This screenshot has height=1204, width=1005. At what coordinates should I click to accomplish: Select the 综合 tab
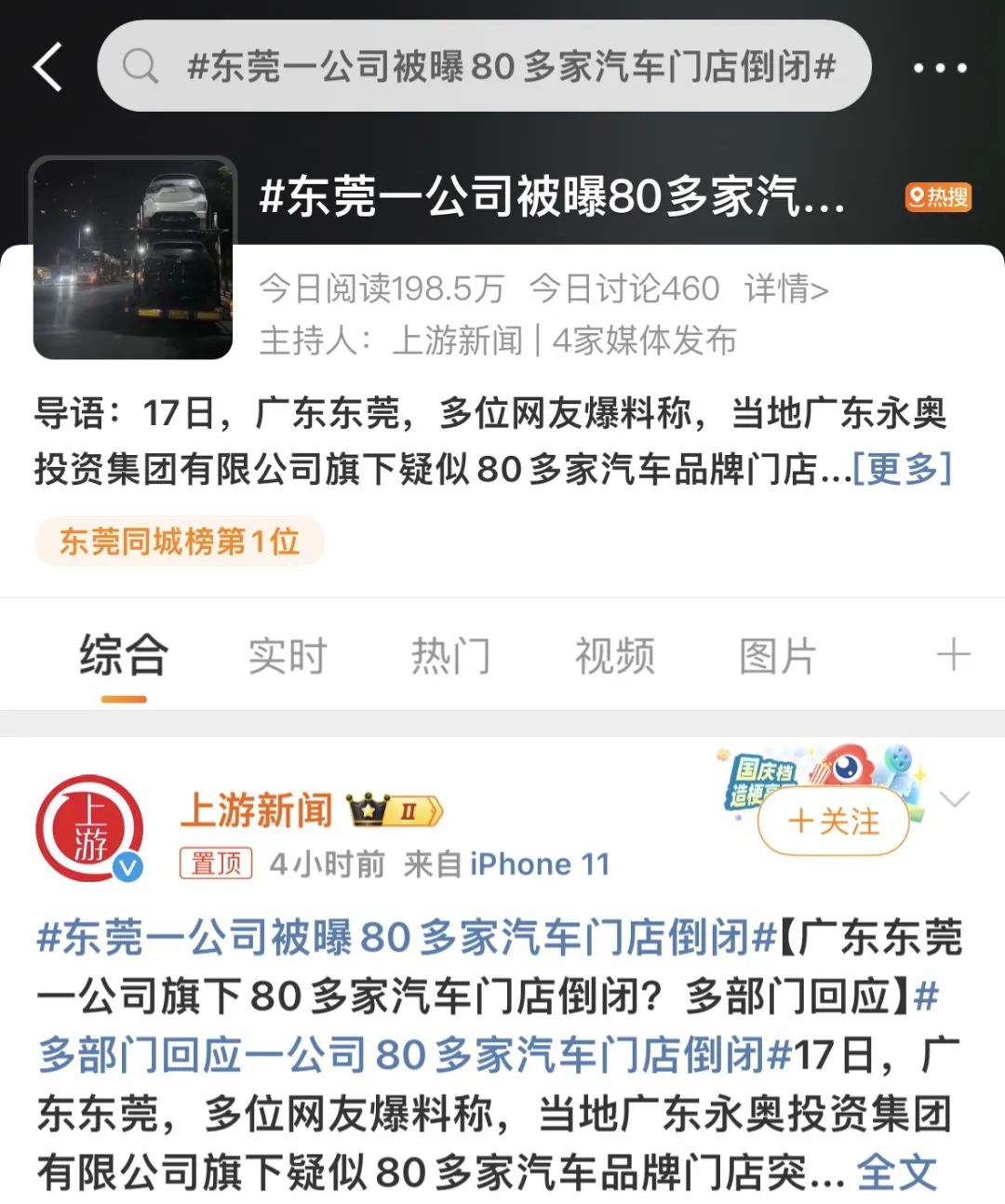[123, 656]
